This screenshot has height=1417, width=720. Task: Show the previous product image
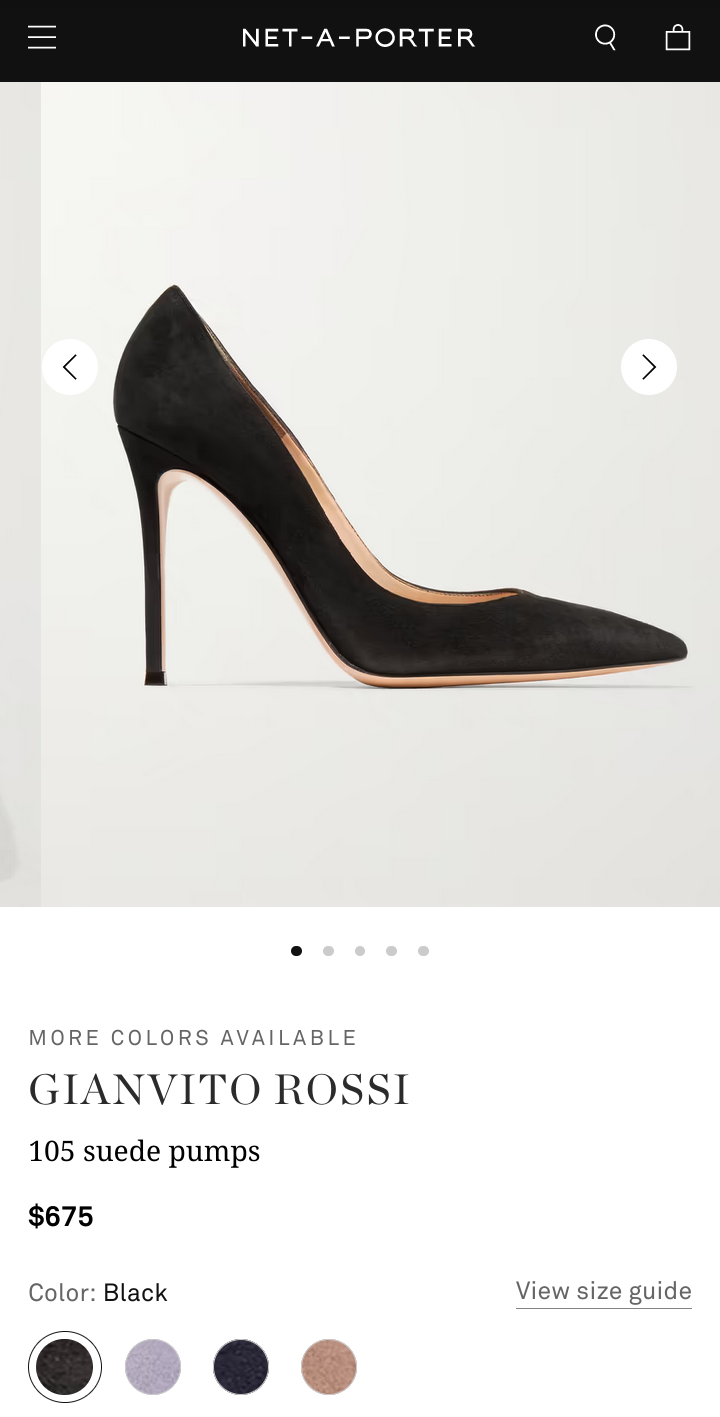point(70,367)
